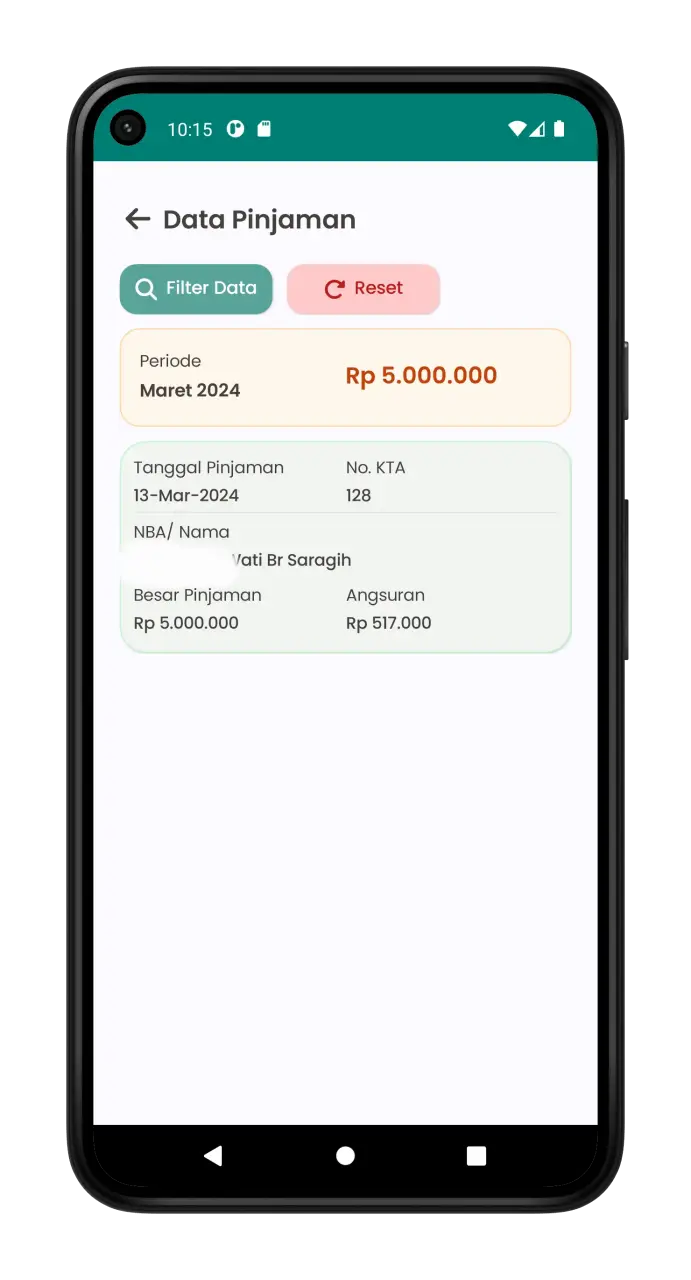Open the Filter Data button

click(x=196, y=289)
